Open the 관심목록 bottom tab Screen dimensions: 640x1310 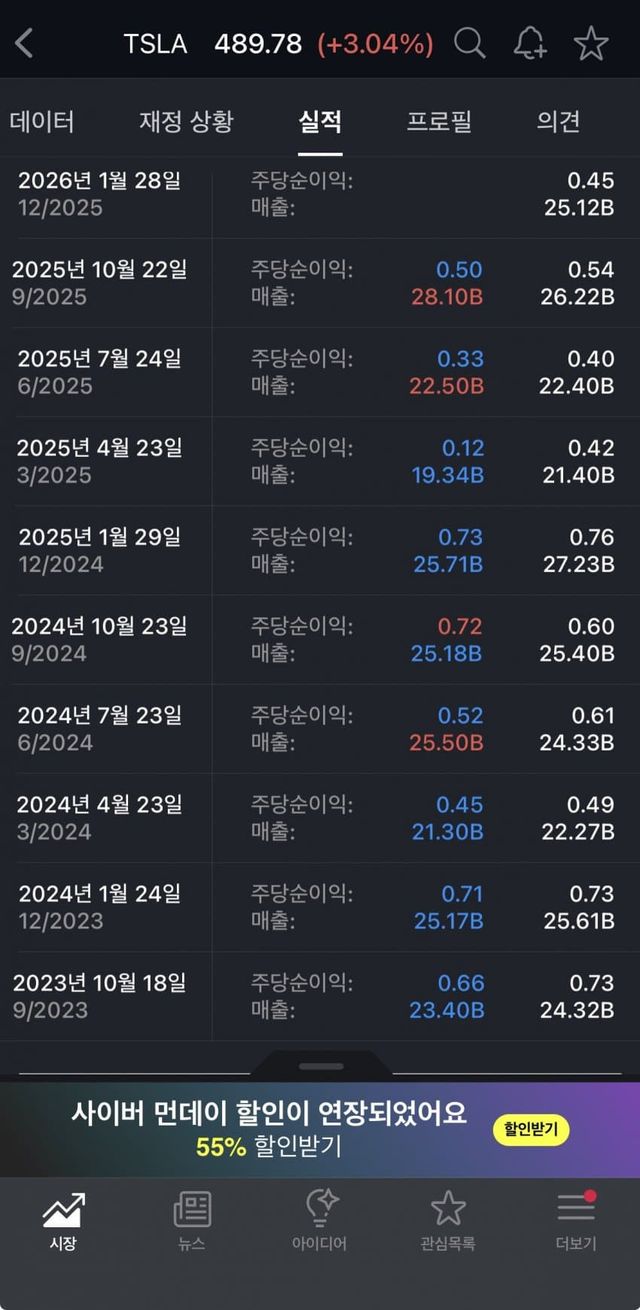pyautogui.click(x=447, y=1222)
